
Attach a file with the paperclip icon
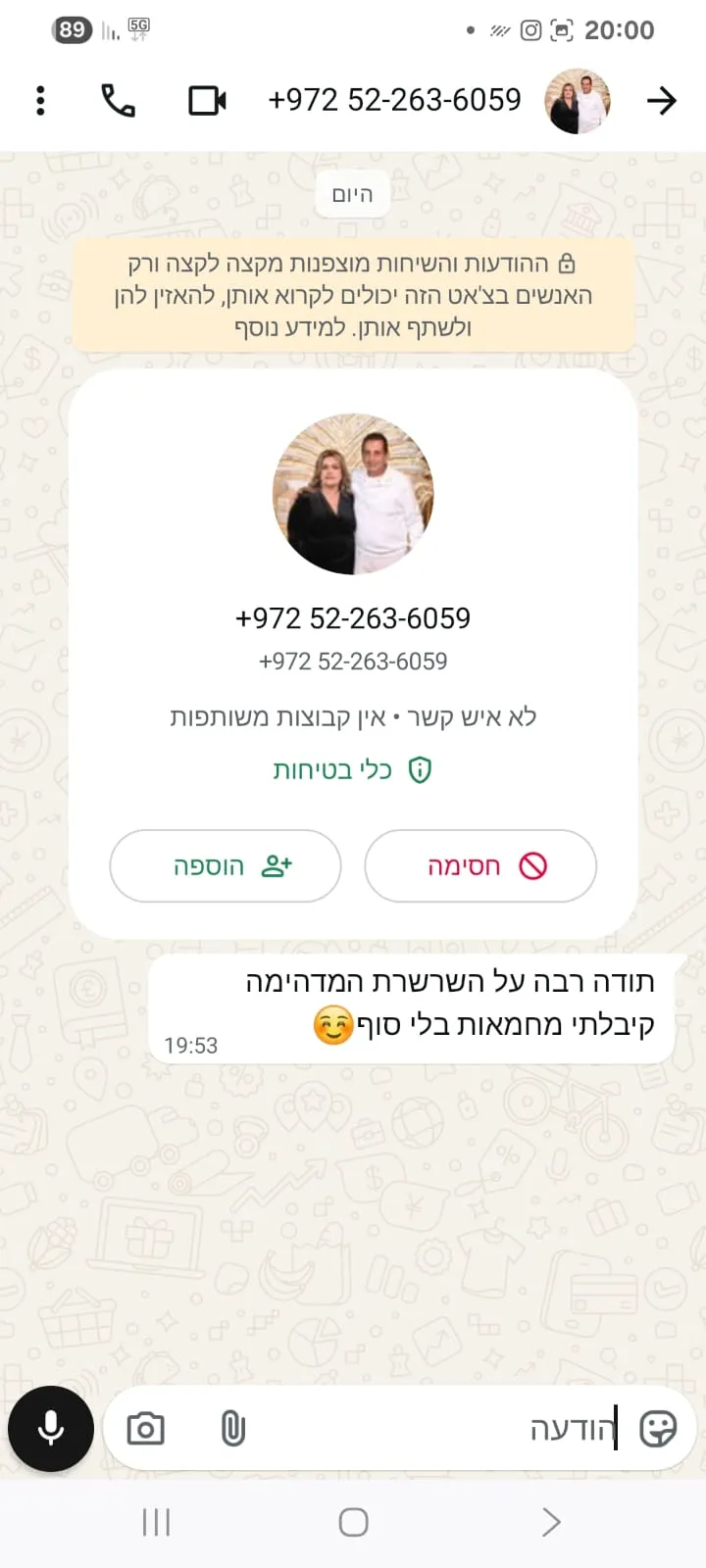(x=232, y=1429)
